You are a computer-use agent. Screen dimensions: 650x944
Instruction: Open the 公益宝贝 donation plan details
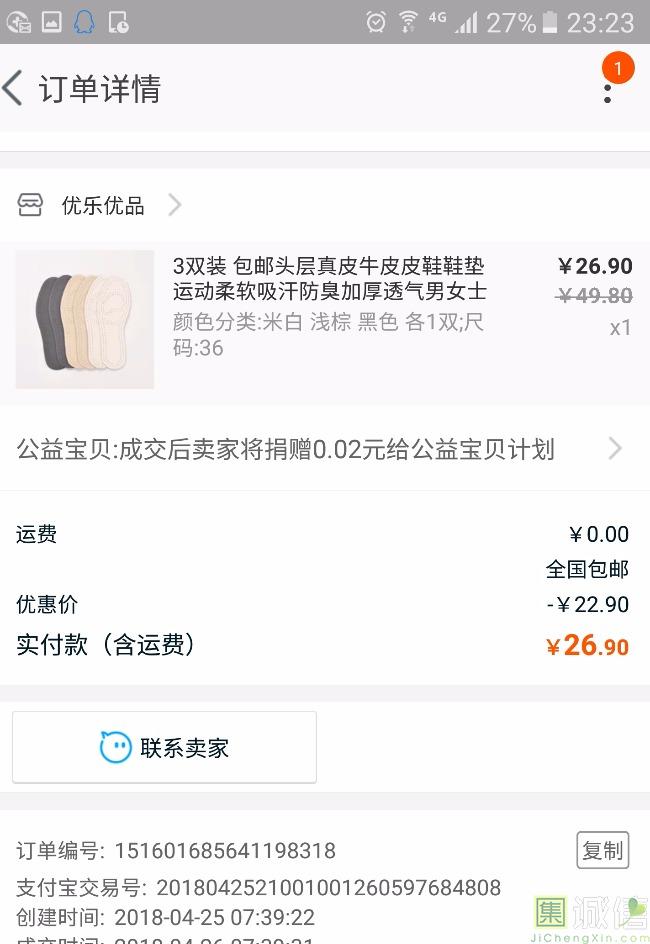(x=320, y=449)
